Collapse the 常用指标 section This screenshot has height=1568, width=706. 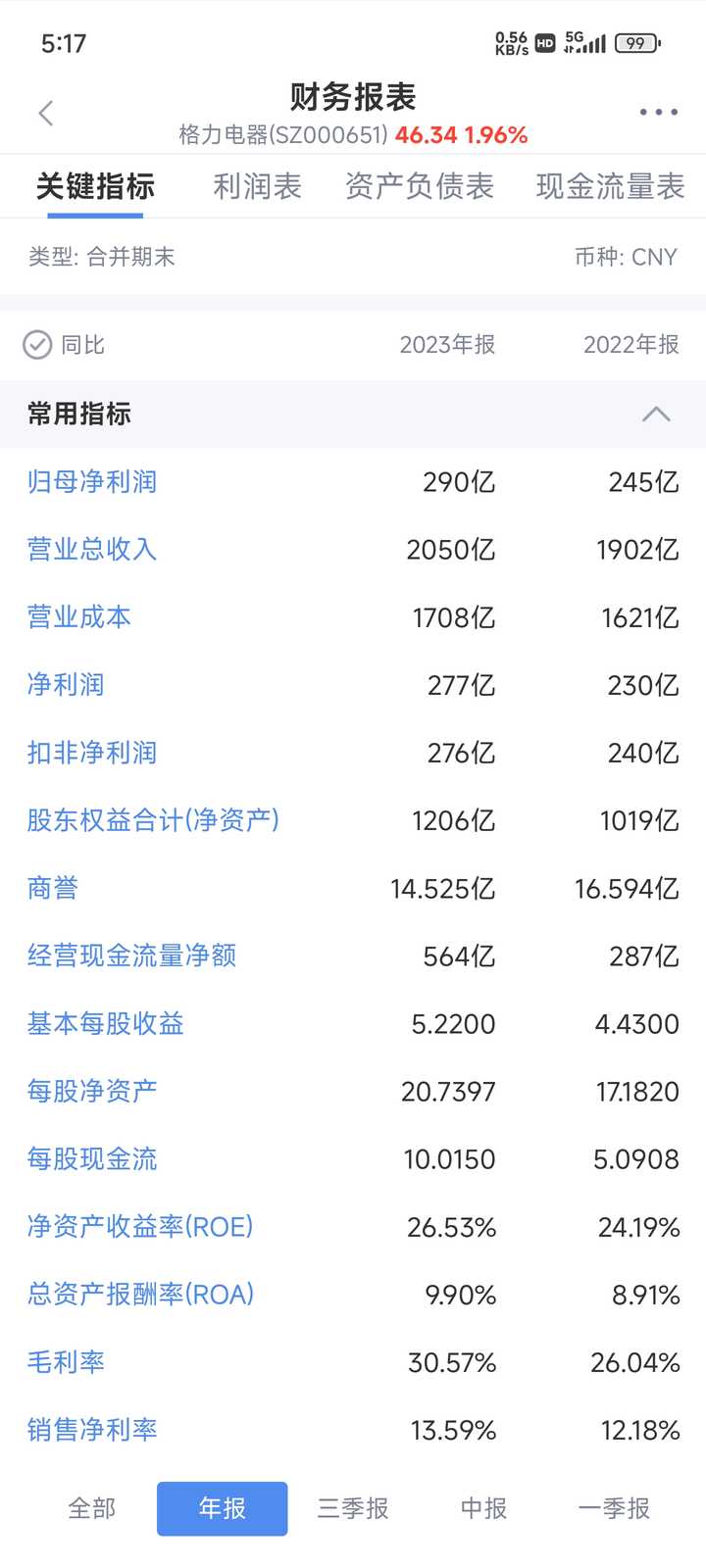[656, 414]
